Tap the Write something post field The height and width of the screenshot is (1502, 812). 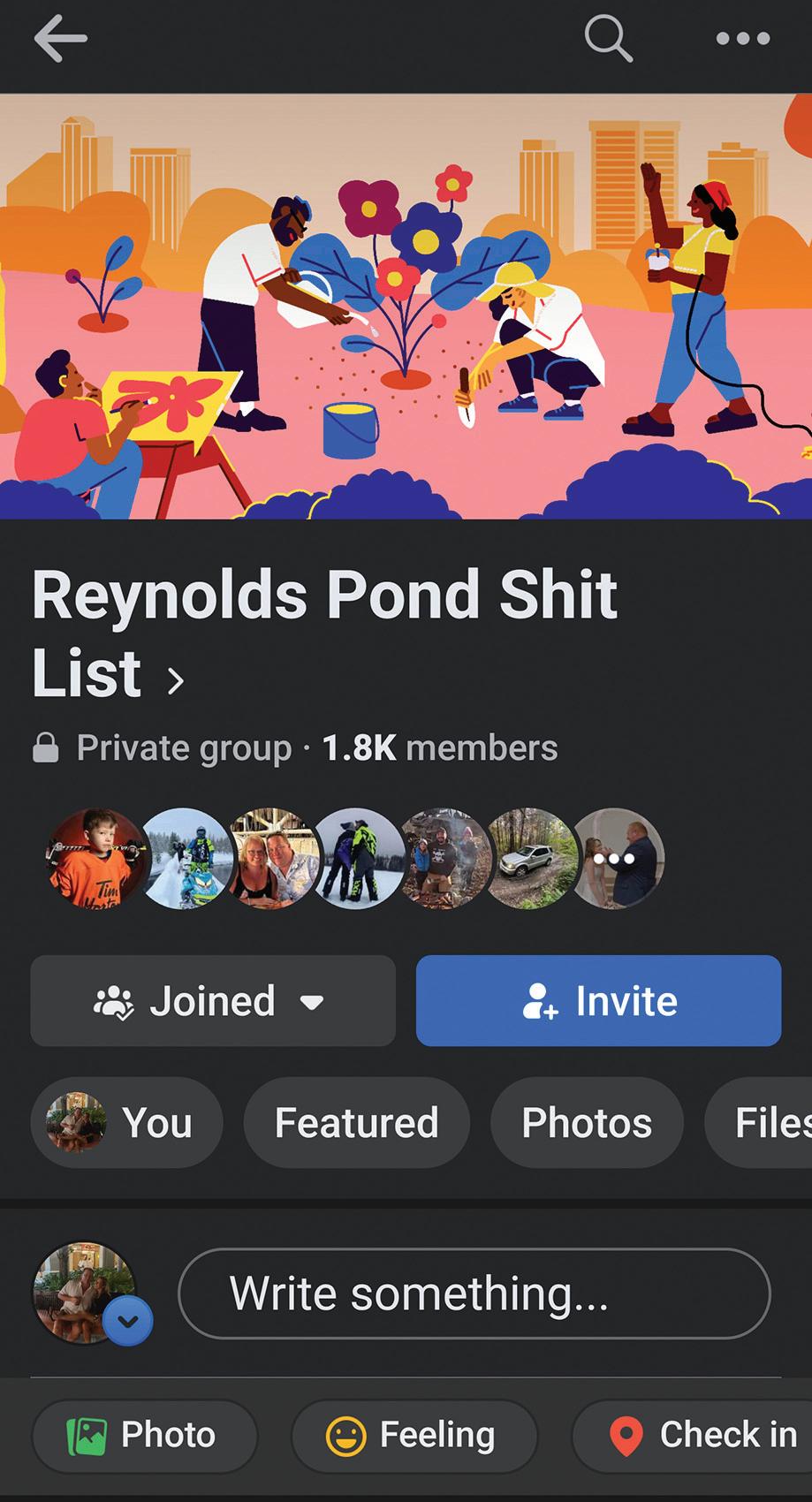(474, 1293)
